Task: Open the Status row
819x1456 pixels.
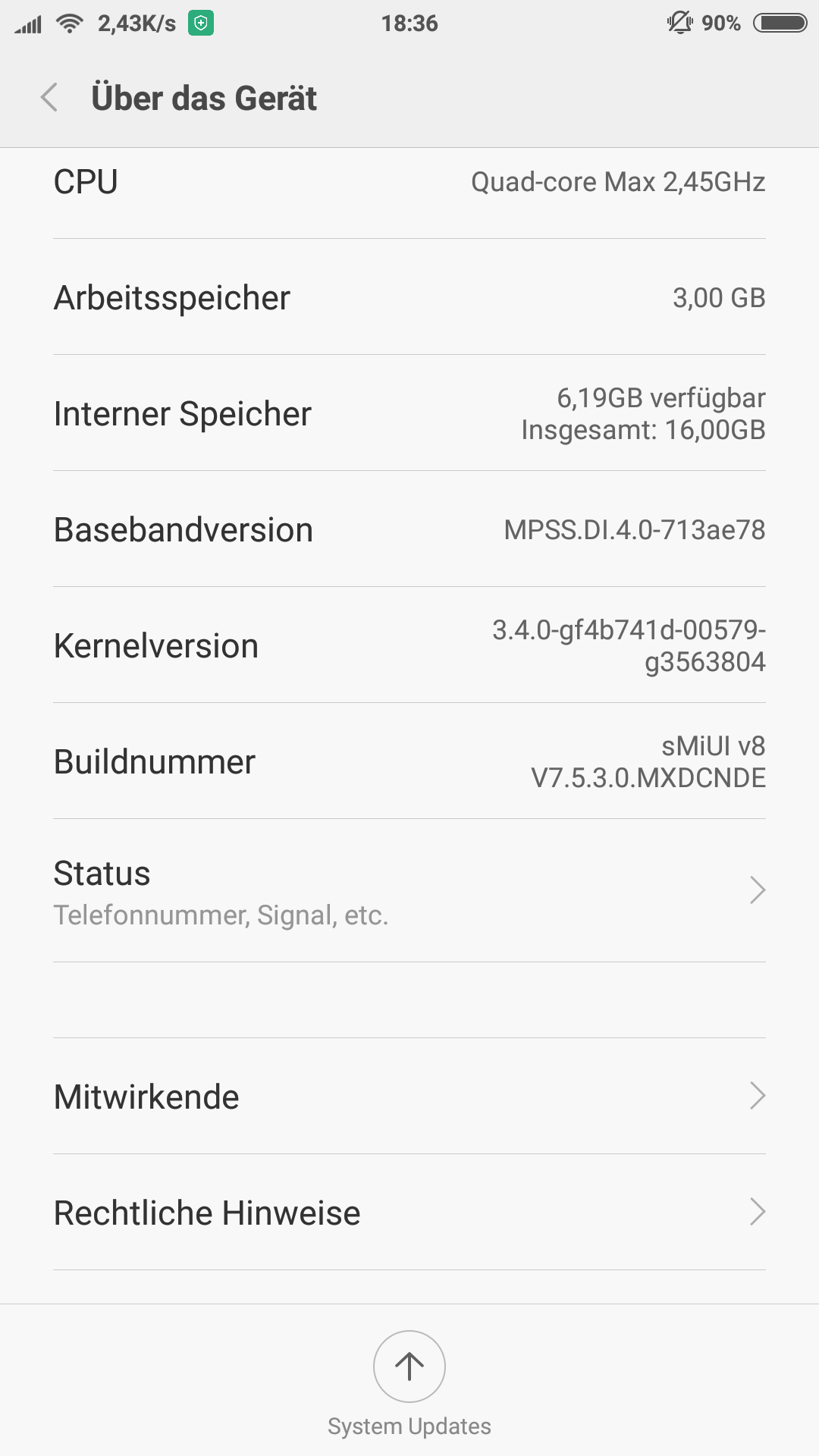Action: [x=409, y=891]
